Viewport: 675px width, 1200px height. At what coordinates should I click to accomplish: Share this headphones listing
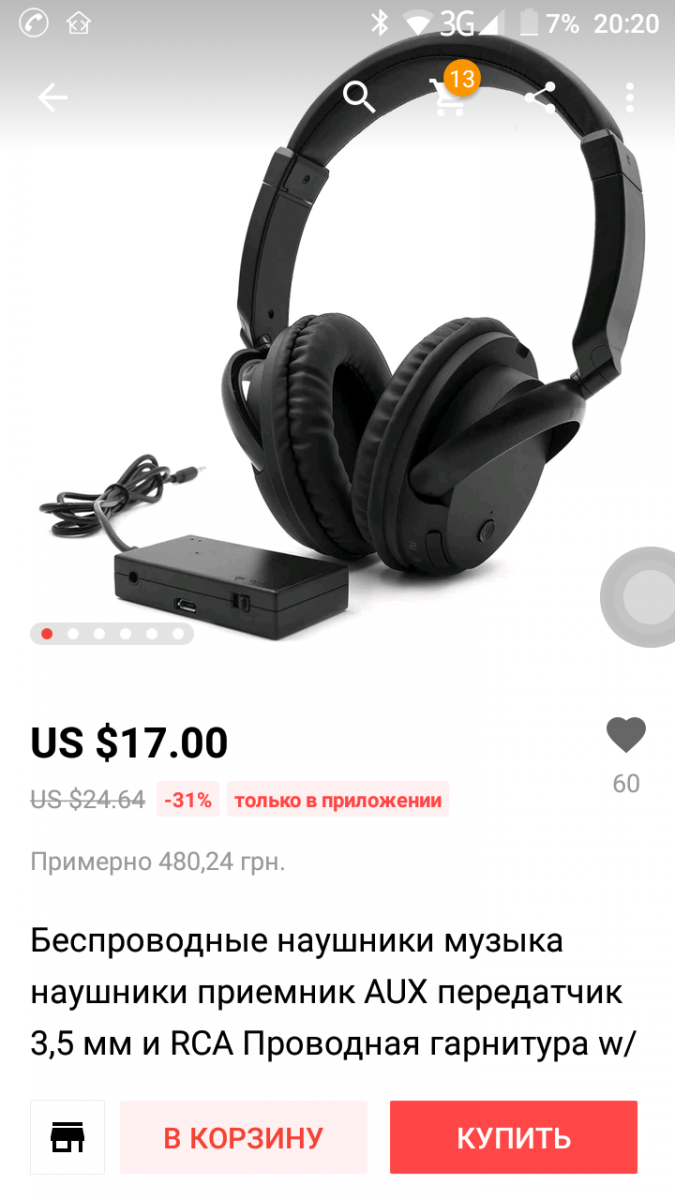[x=540, y=97]
